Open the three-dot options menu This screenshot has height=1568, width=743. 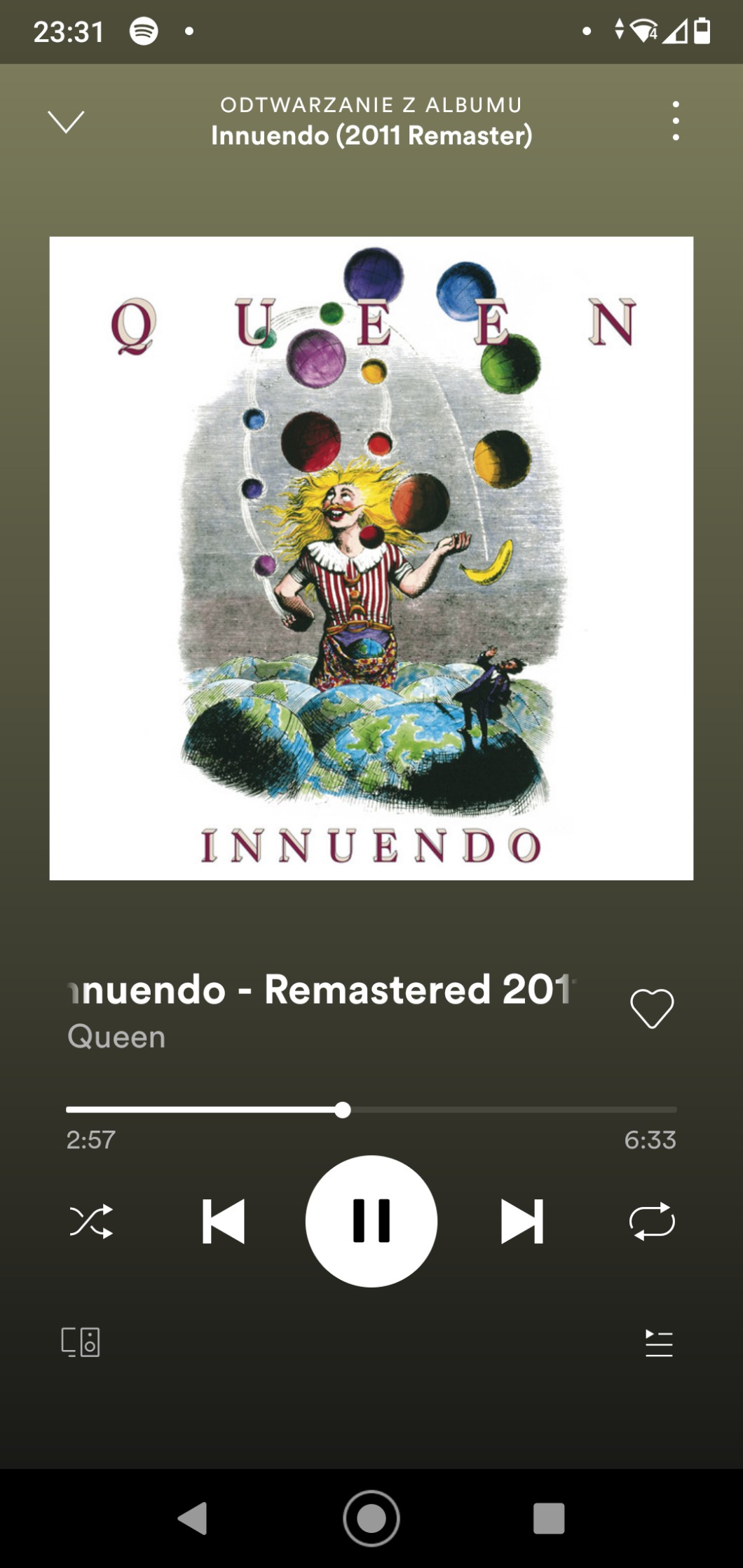click(x=676, y=121)
